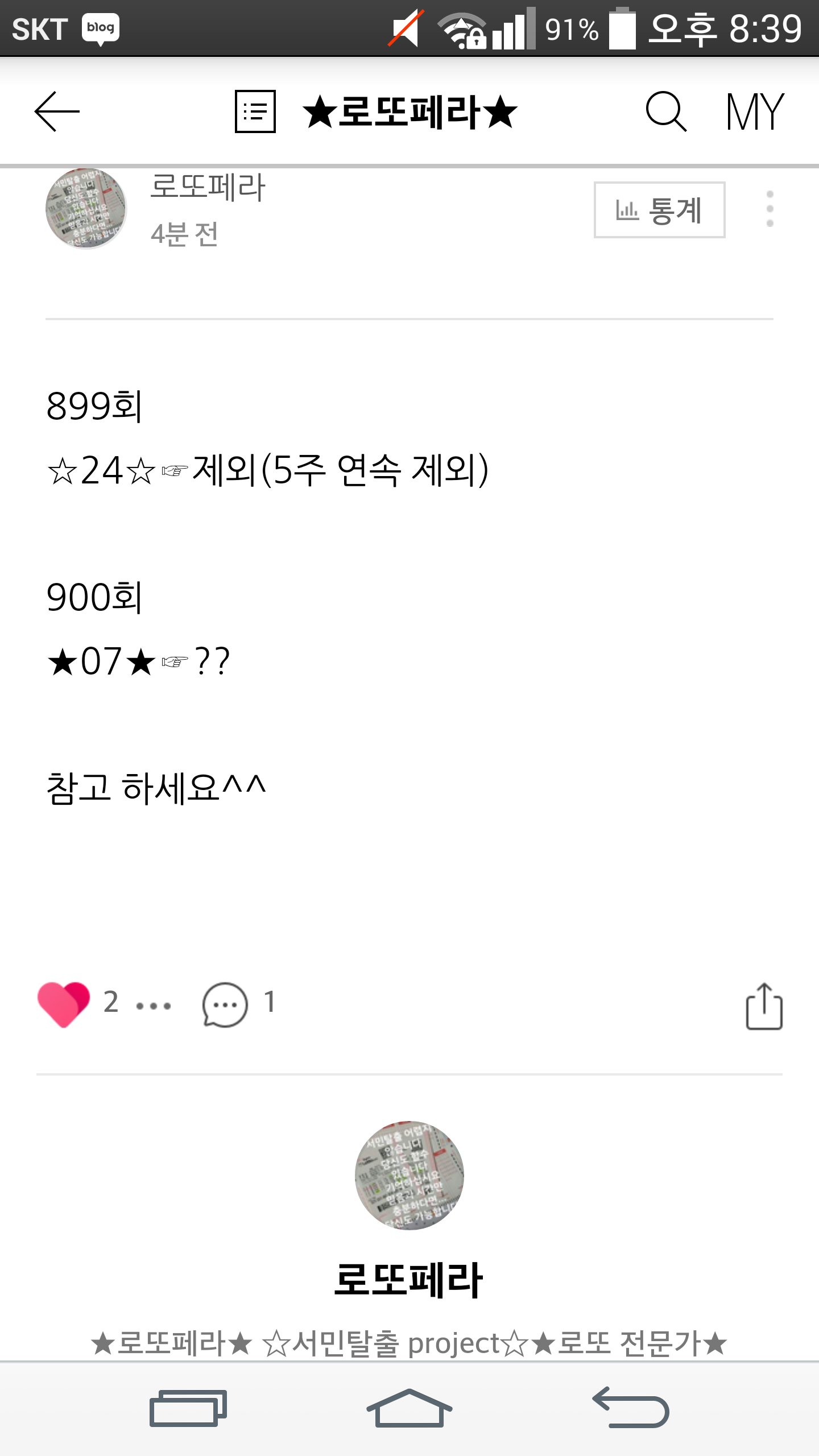Open the search magnifier icon
819x1456 pixels.
coord(665,111)
